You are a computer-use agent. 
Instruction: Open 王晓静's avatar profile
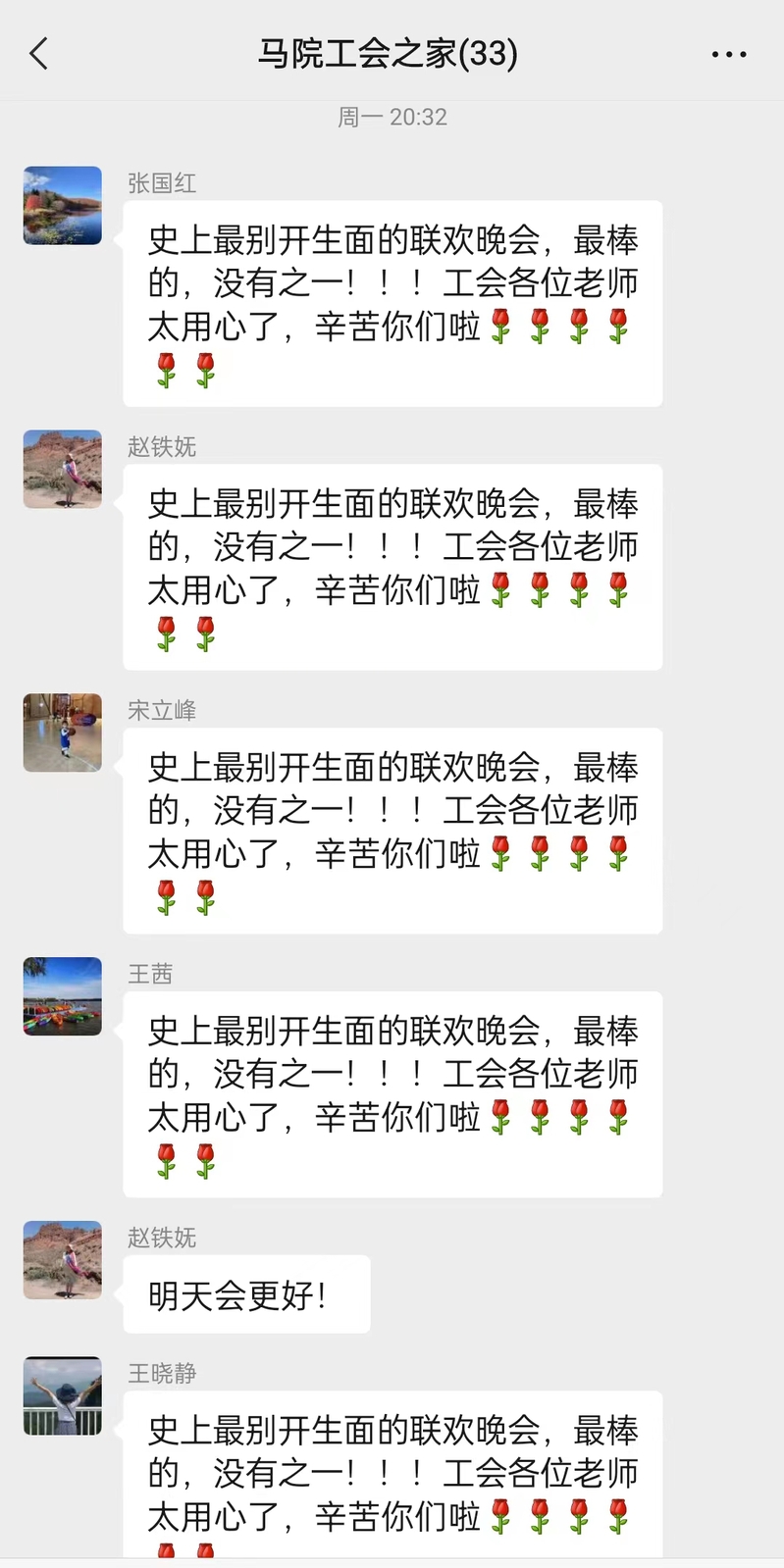tap(63, 1395)
